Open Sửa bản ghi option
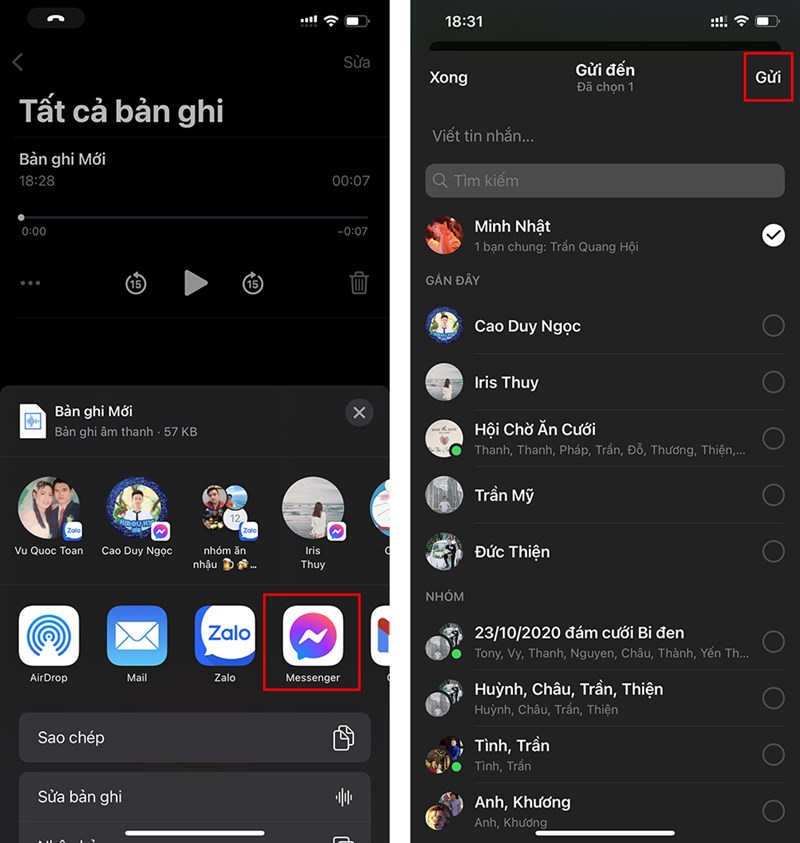Image resolution: width=800 pixels, height=843 pixels. [x=194, y=797]
